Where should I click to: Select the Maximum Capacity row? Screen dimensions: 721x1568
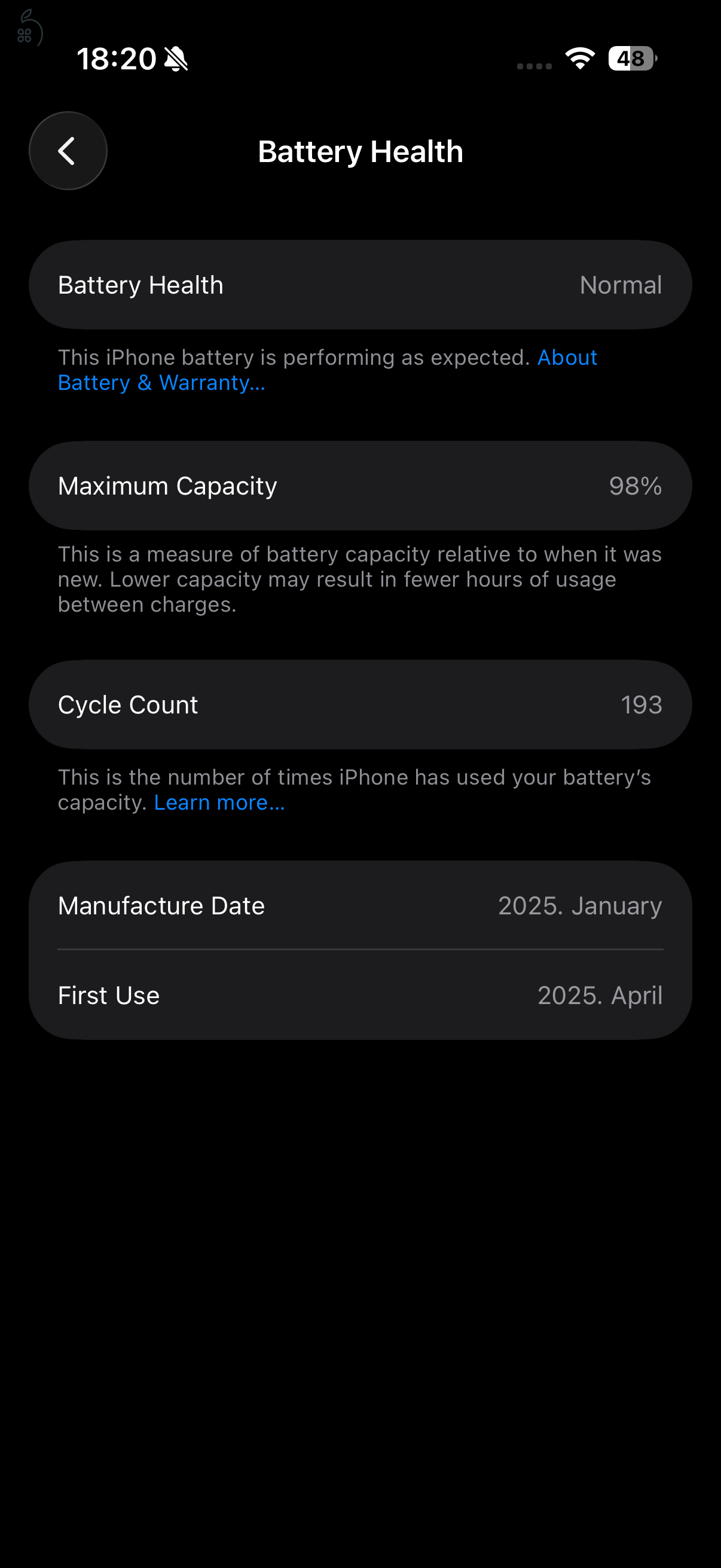pos(360,485)
